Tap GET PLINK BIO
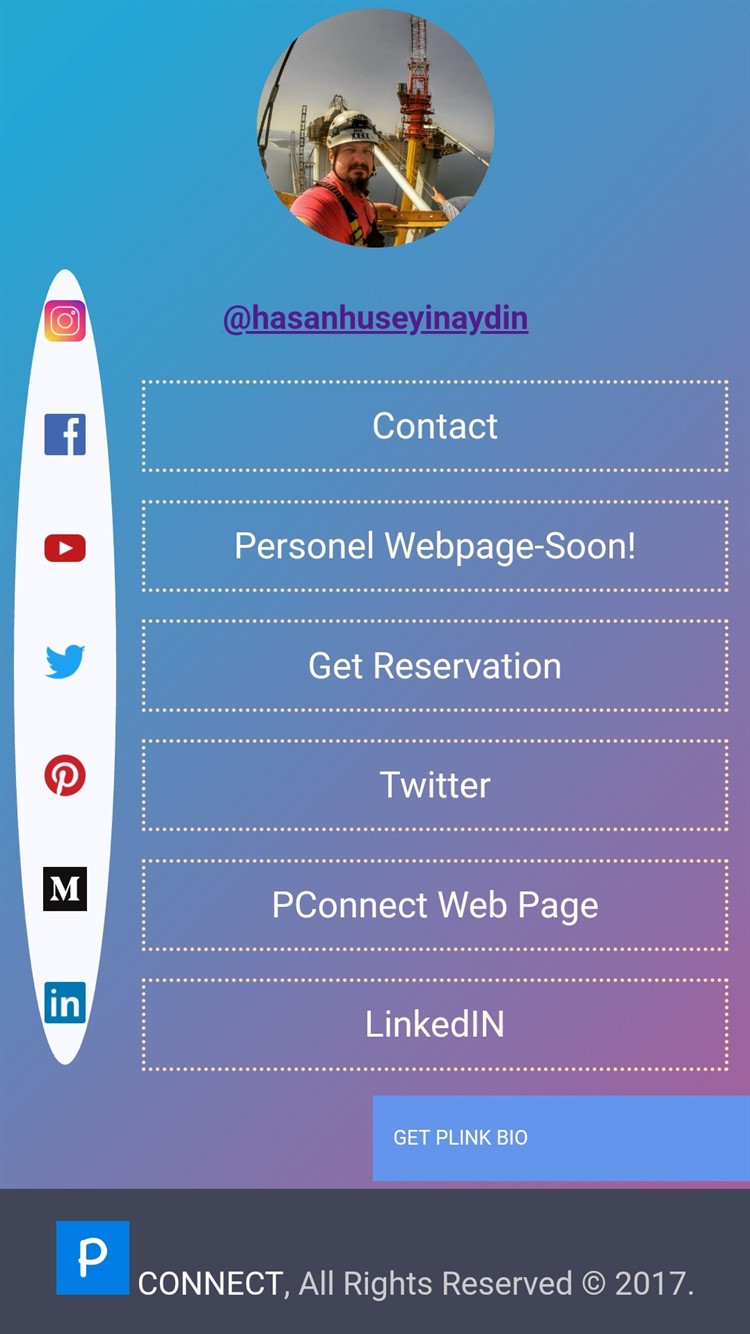Image resolution: width=750 pixels, height=1334 pixels. pyautogui.click(x=561, y=1138)
